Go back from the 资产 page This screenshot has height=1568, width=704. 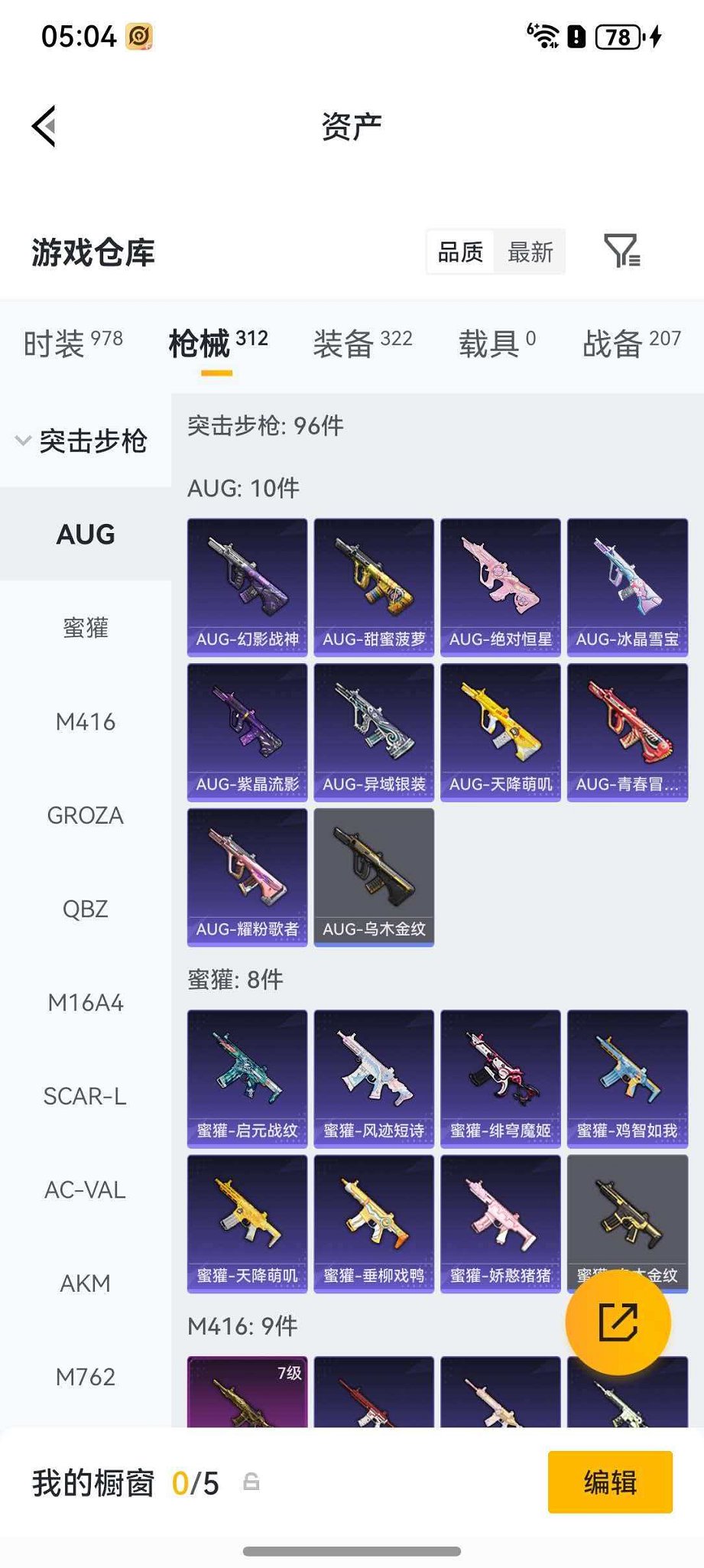[x=44, y=126]
